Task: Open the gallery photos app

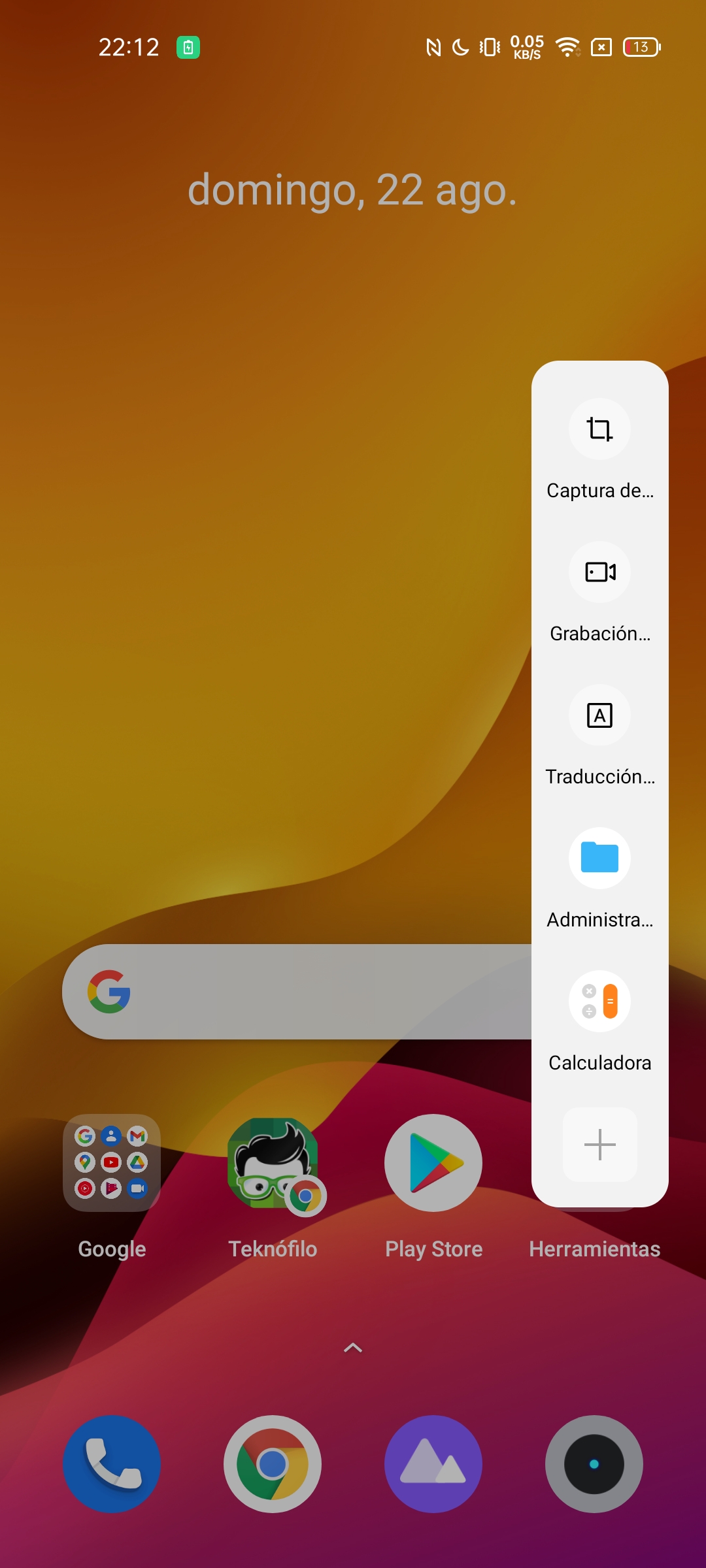Action: [x=433, y=1464]
